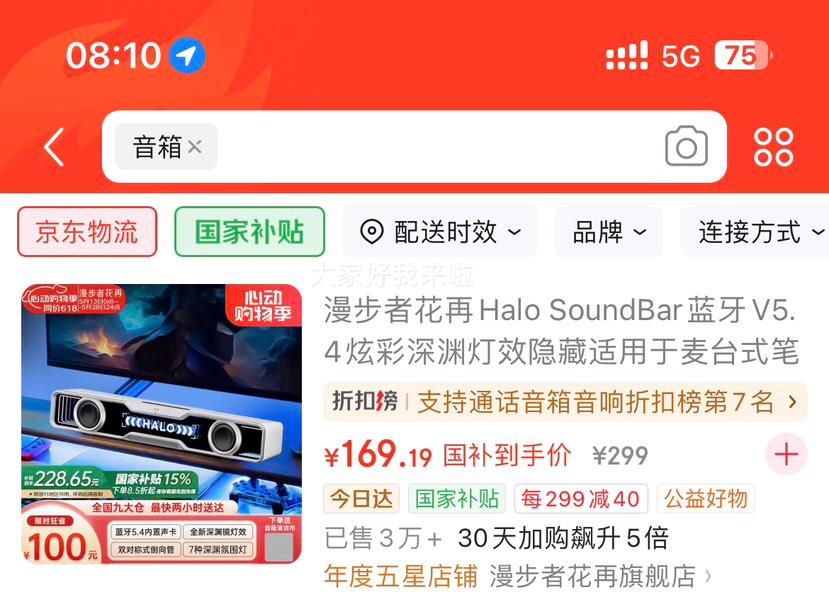Expand the 配送时效 dropdown

point(440,232)
